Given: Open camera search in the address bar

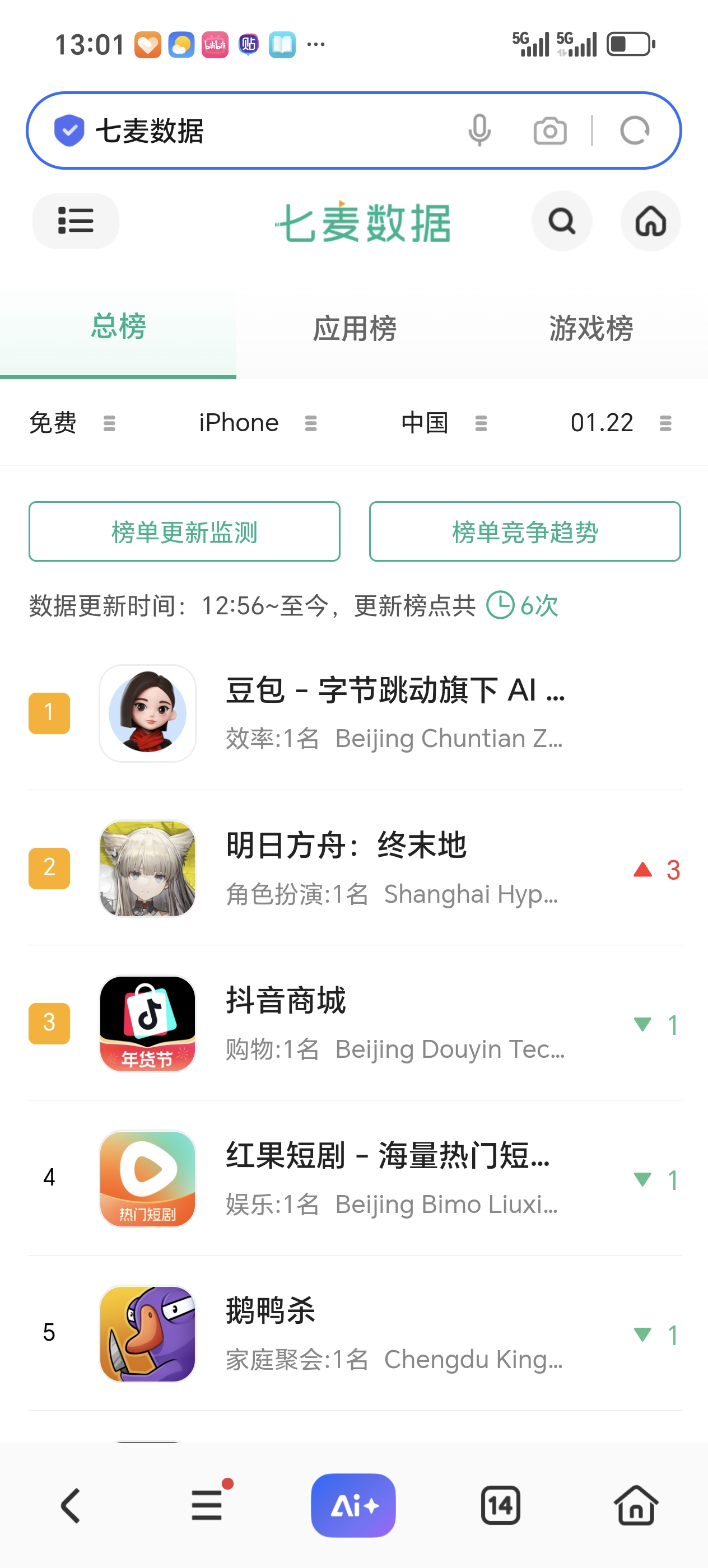Looking at the screenshot, I should [x=549, y=131].
